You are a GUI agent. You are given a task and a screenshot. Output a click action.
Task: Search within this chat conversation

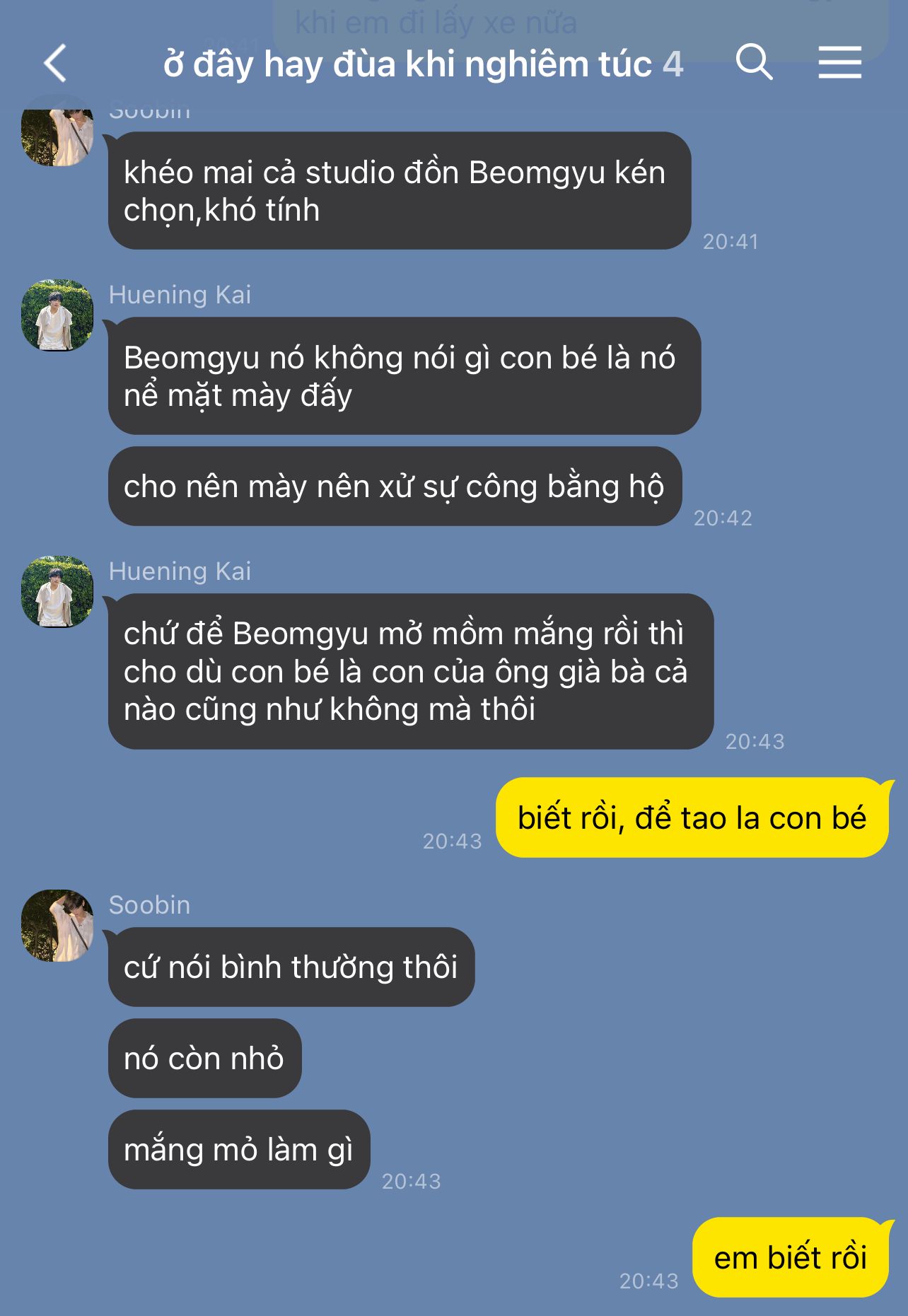[x=754, y=62]
